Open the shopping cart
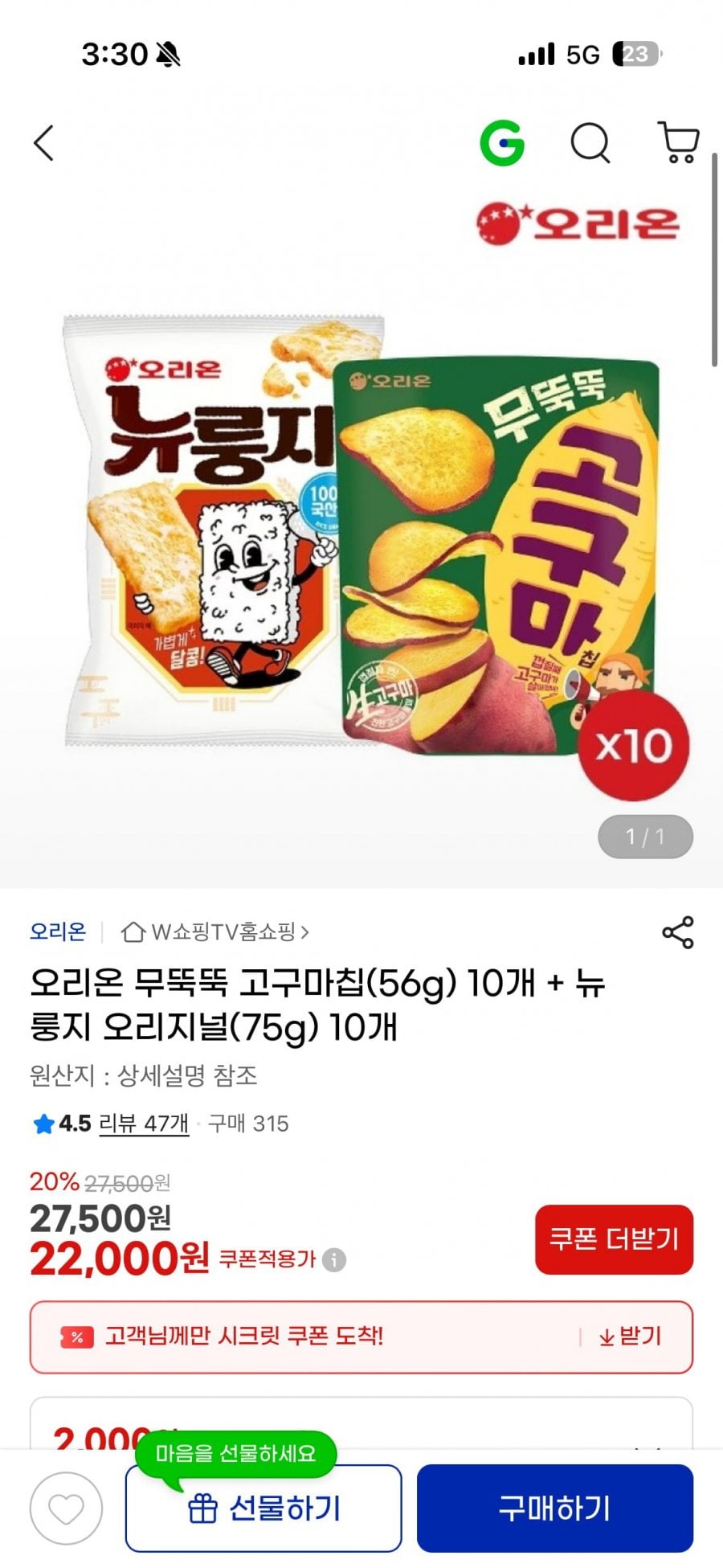This screenshot has width=723, height=1568. pyautogui.click(x=679, y=143)
